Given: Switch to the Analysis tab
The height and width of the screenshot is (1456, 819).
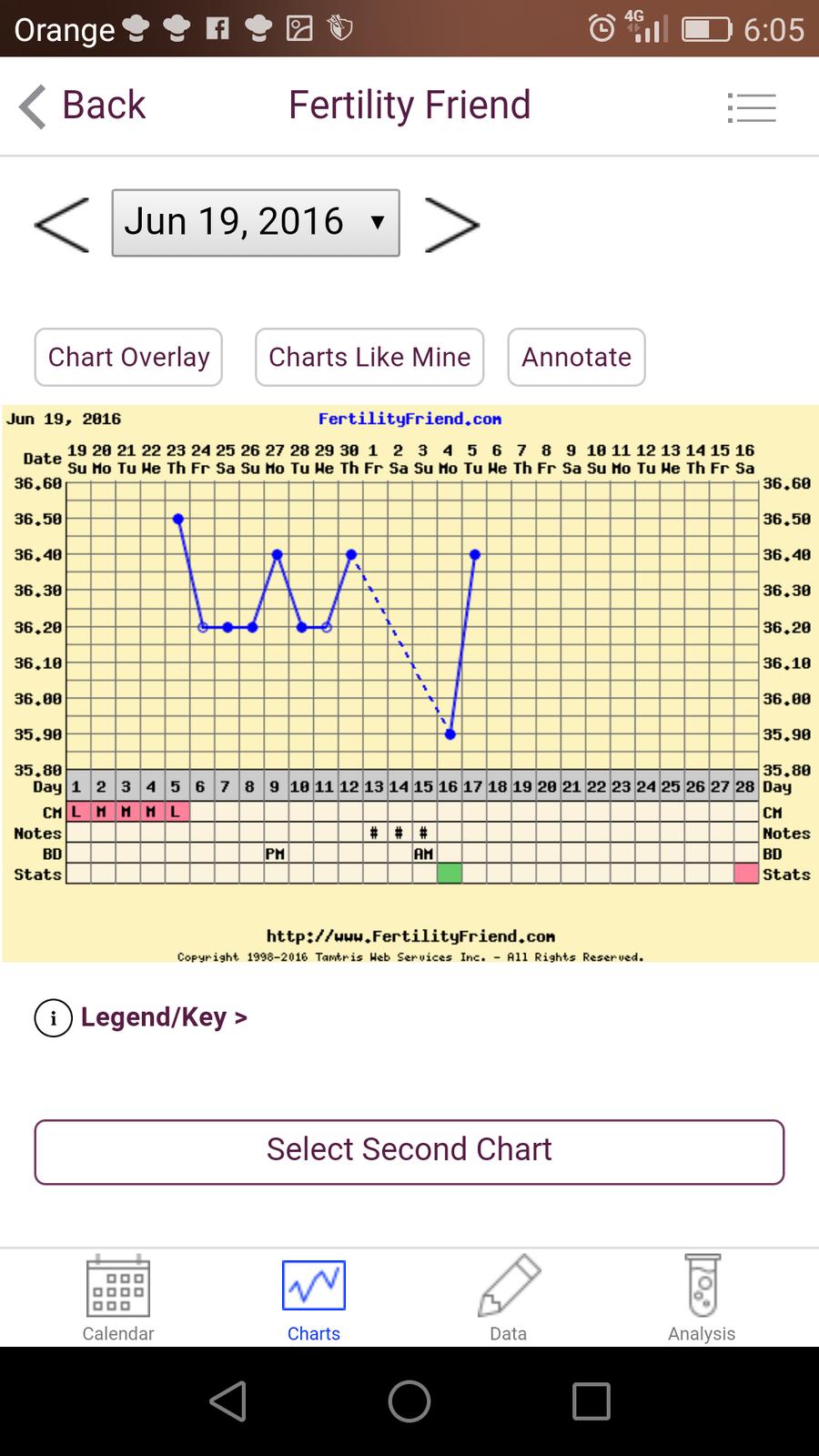Looking at the screenshot, I should pos(702,1298).
